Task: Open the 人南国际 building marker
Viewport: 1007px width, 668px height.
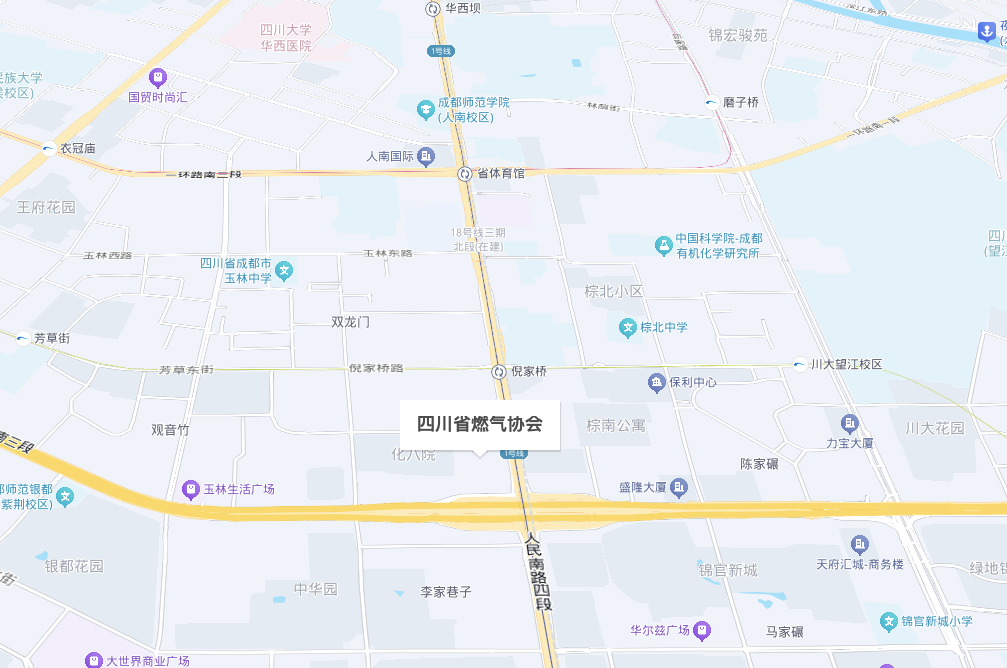Action: point(427,156)
